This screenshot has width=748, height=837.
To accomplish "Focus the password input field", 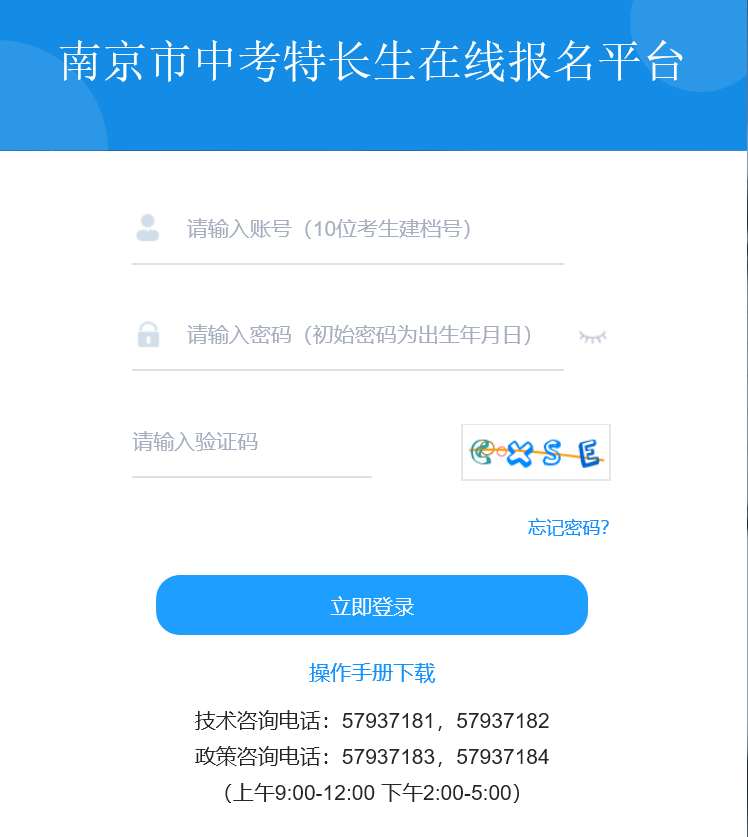I will [x=370, y=335].
